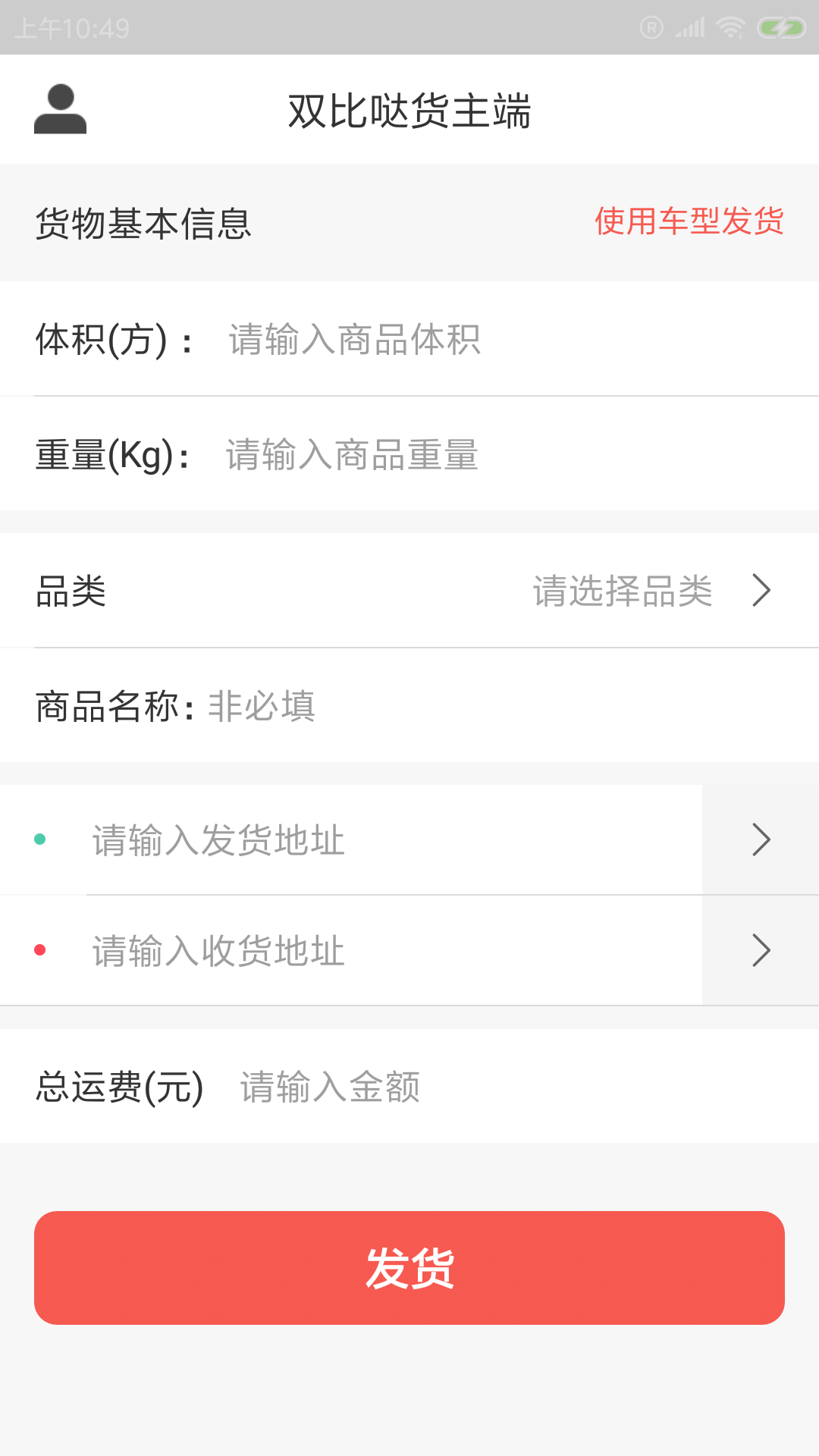The width and height of the screenshot is (819, 1456).
Task: Tap the 收货地址 receiving address field
Action: pyautogui.click(x=379, y=951)
